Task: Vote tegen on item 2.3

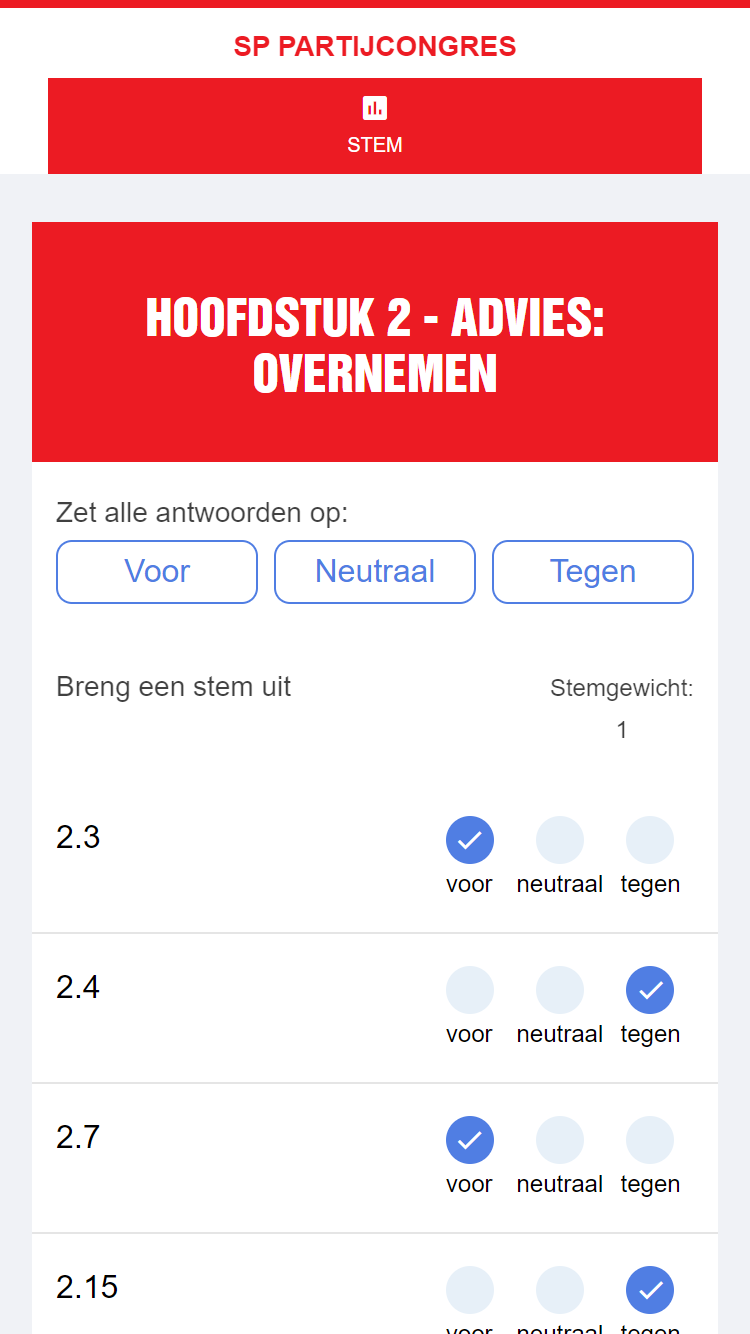Action: coord(650,840)
